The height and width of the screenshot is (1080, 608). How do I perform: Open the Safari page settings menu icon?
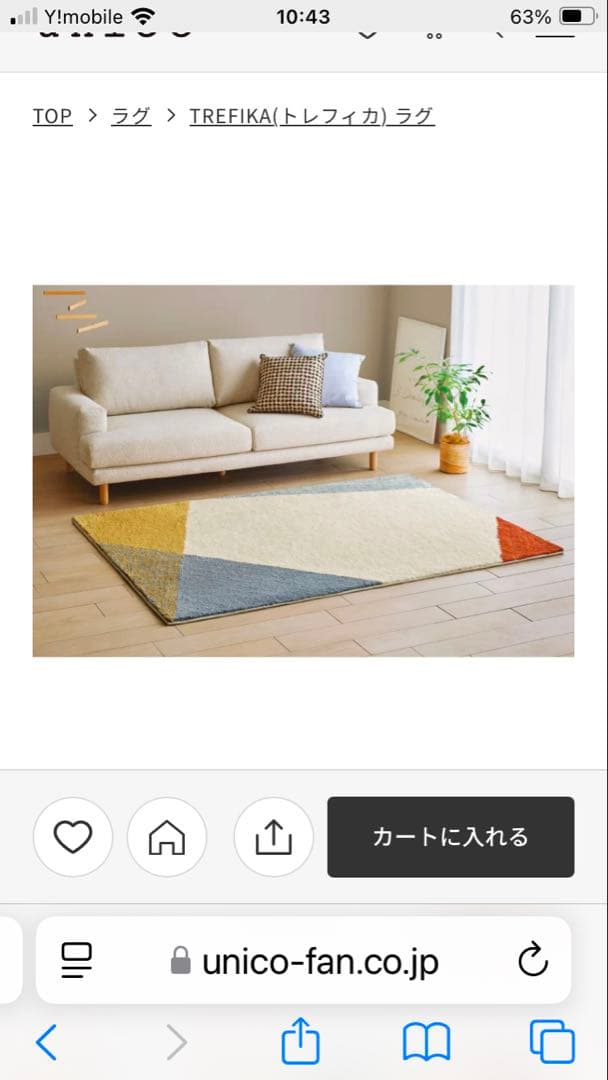(x=77, y=960)
